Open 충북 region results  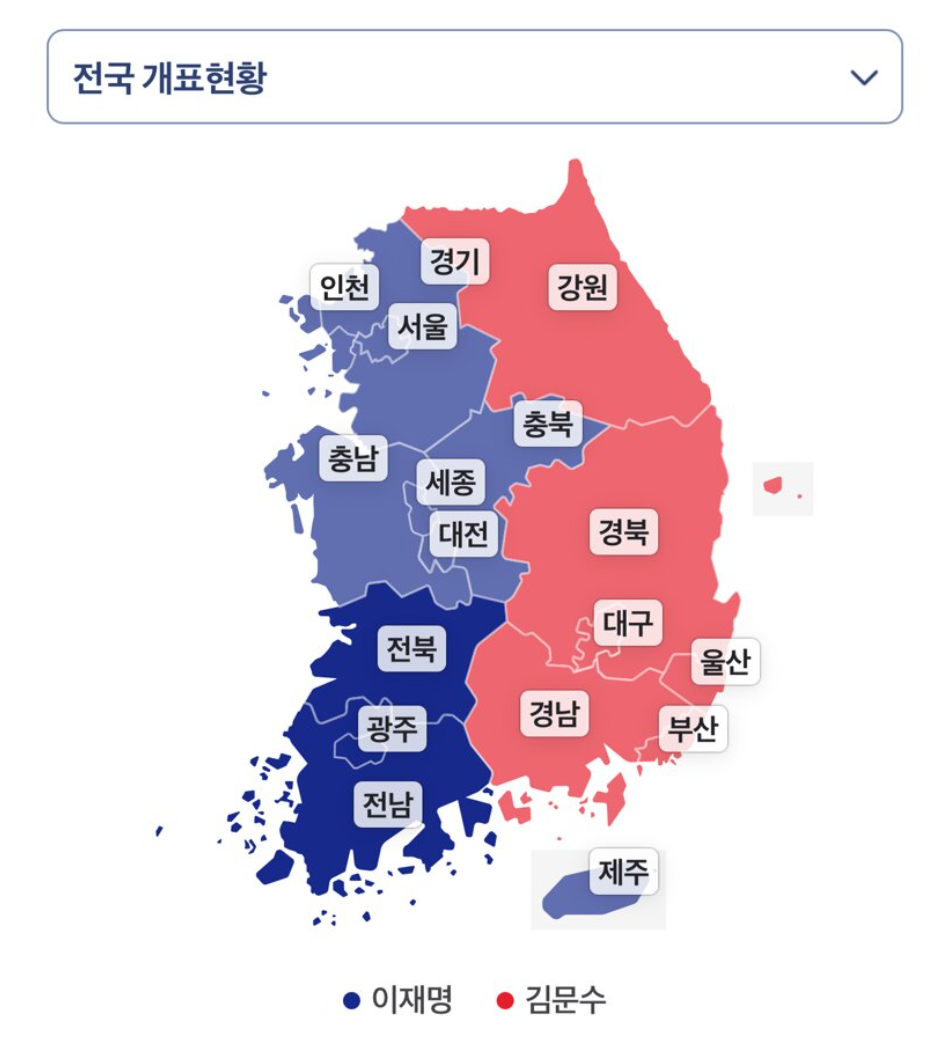pos(548,424)
